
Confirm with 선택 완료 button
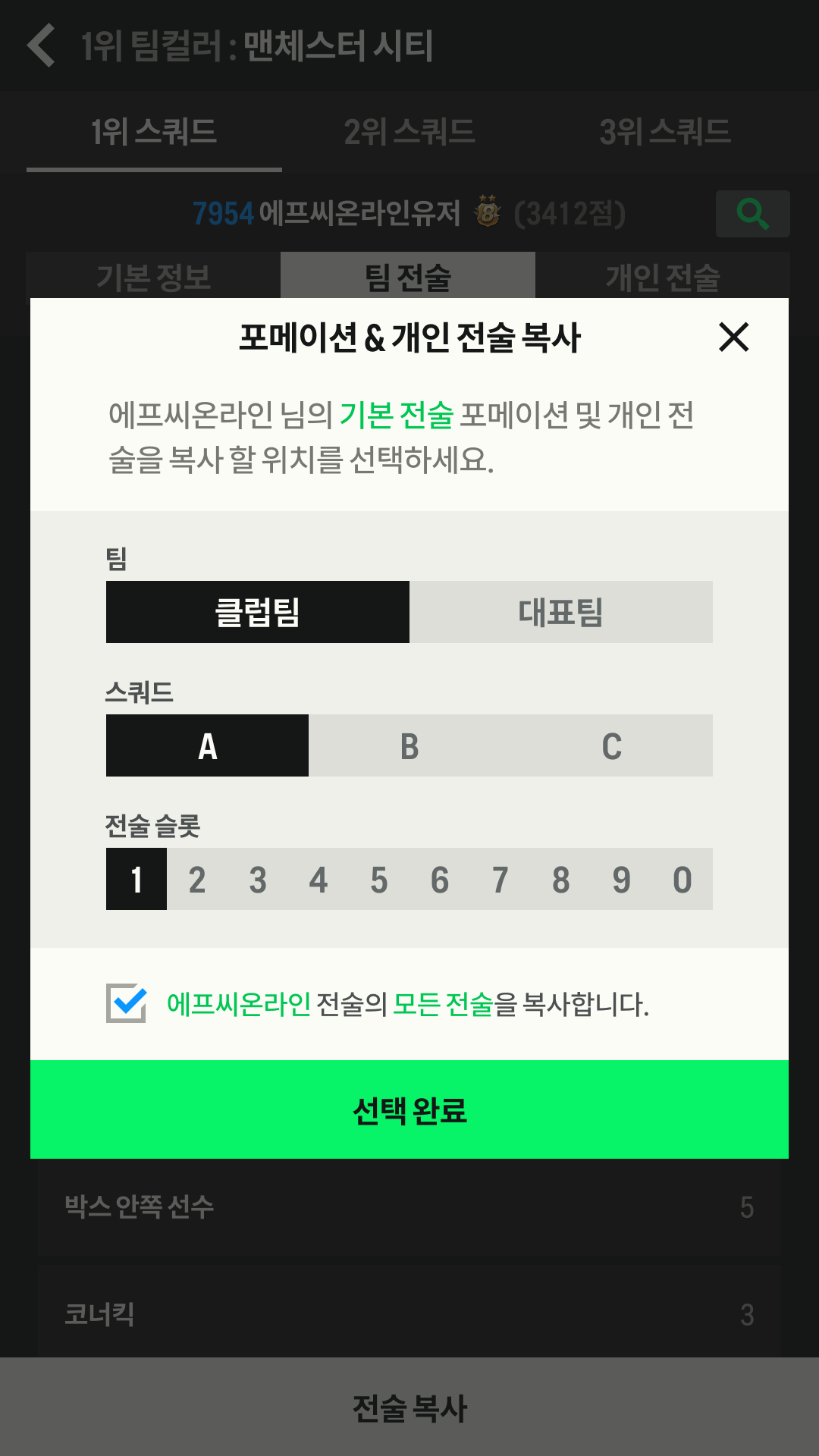[x=409, y=1109]
